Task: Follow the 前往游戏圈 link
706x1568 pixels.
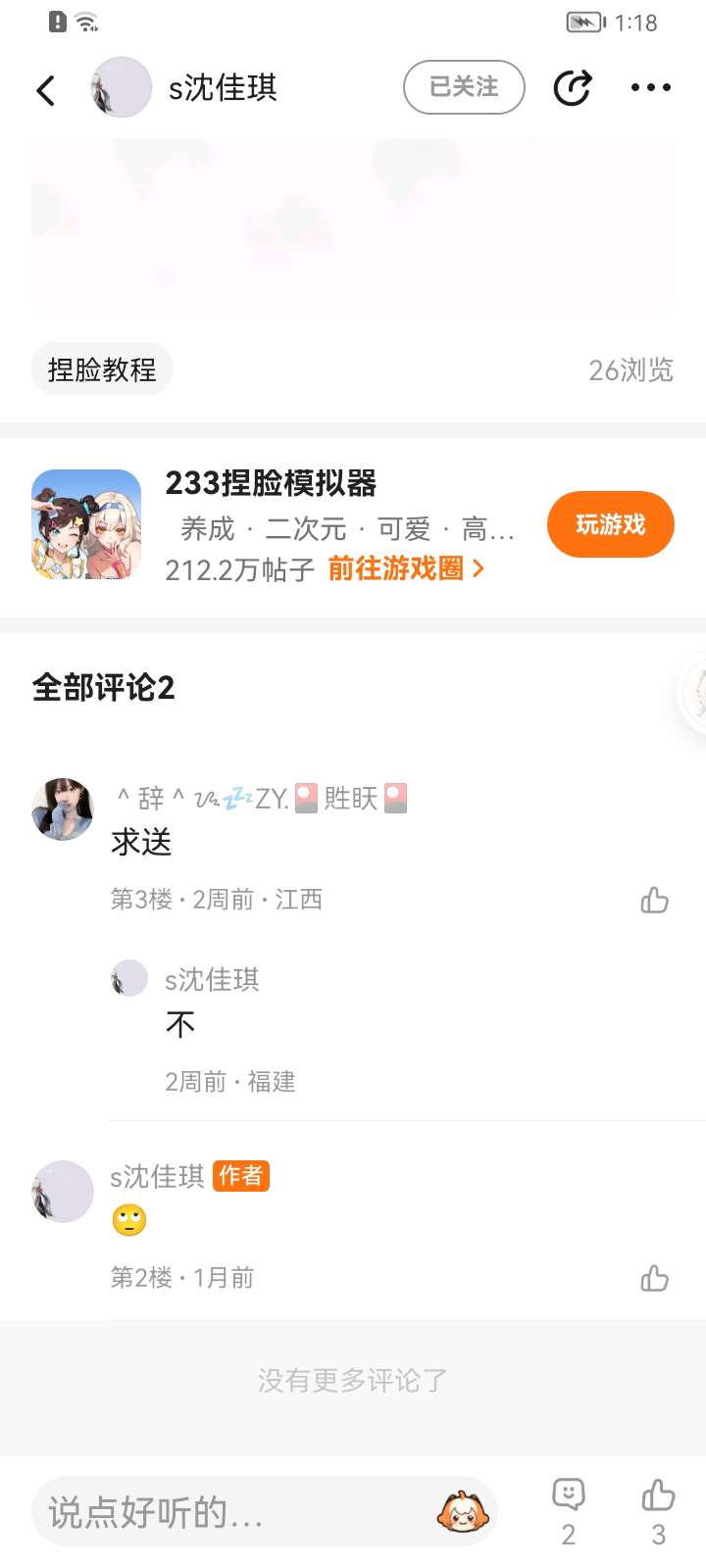Action: (406, 568)
